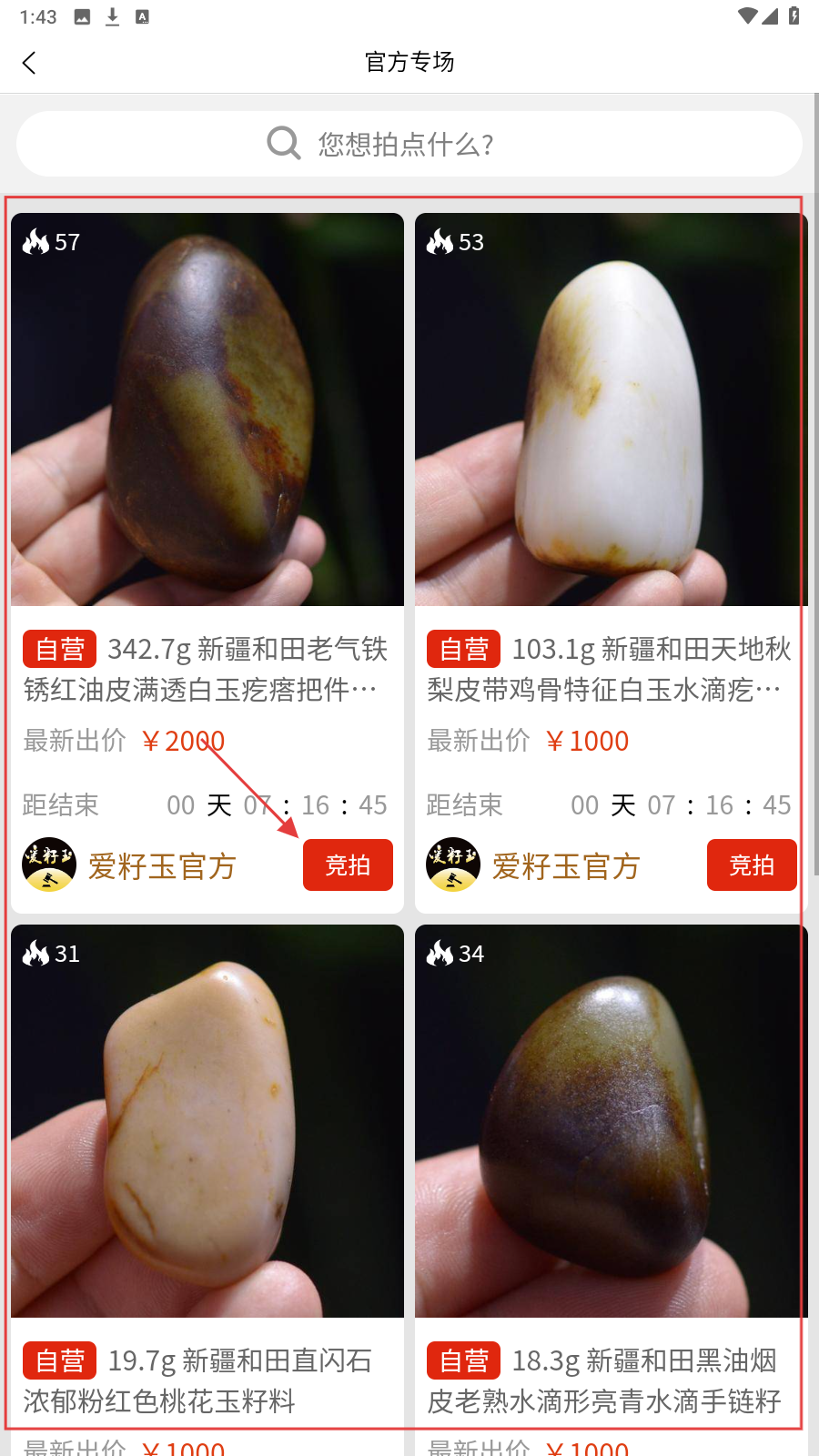Open the 103.1g 新疆和田天地秋梨皮 item
819x1456 pixels.
pyautogui.click(x=612, y=409)
